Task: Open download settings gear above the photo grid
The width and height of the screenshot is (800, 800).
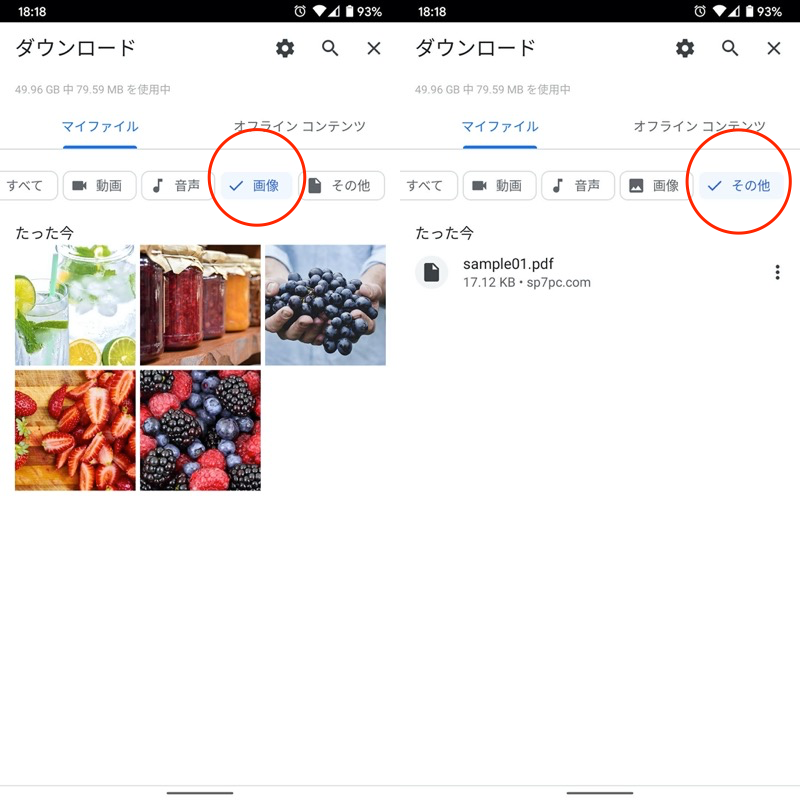Action: coord(285,48)
